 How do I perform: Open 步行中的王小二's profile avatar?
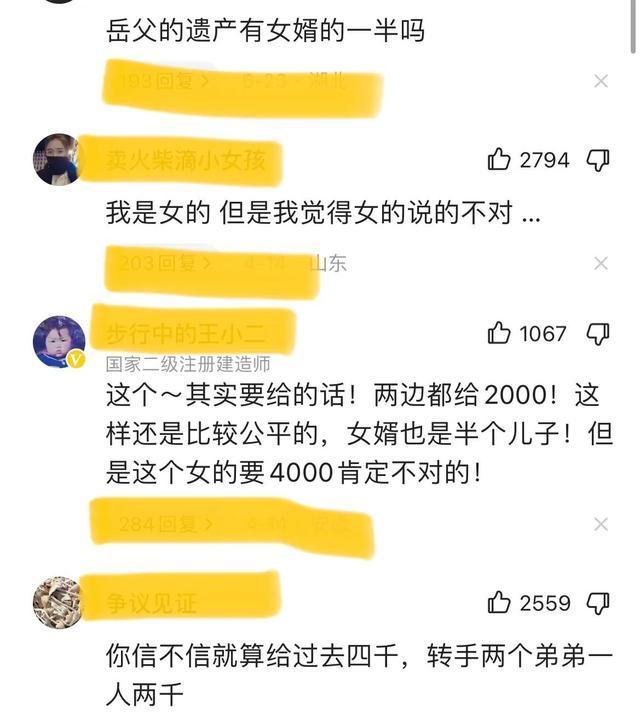click(x=59, y=341)
